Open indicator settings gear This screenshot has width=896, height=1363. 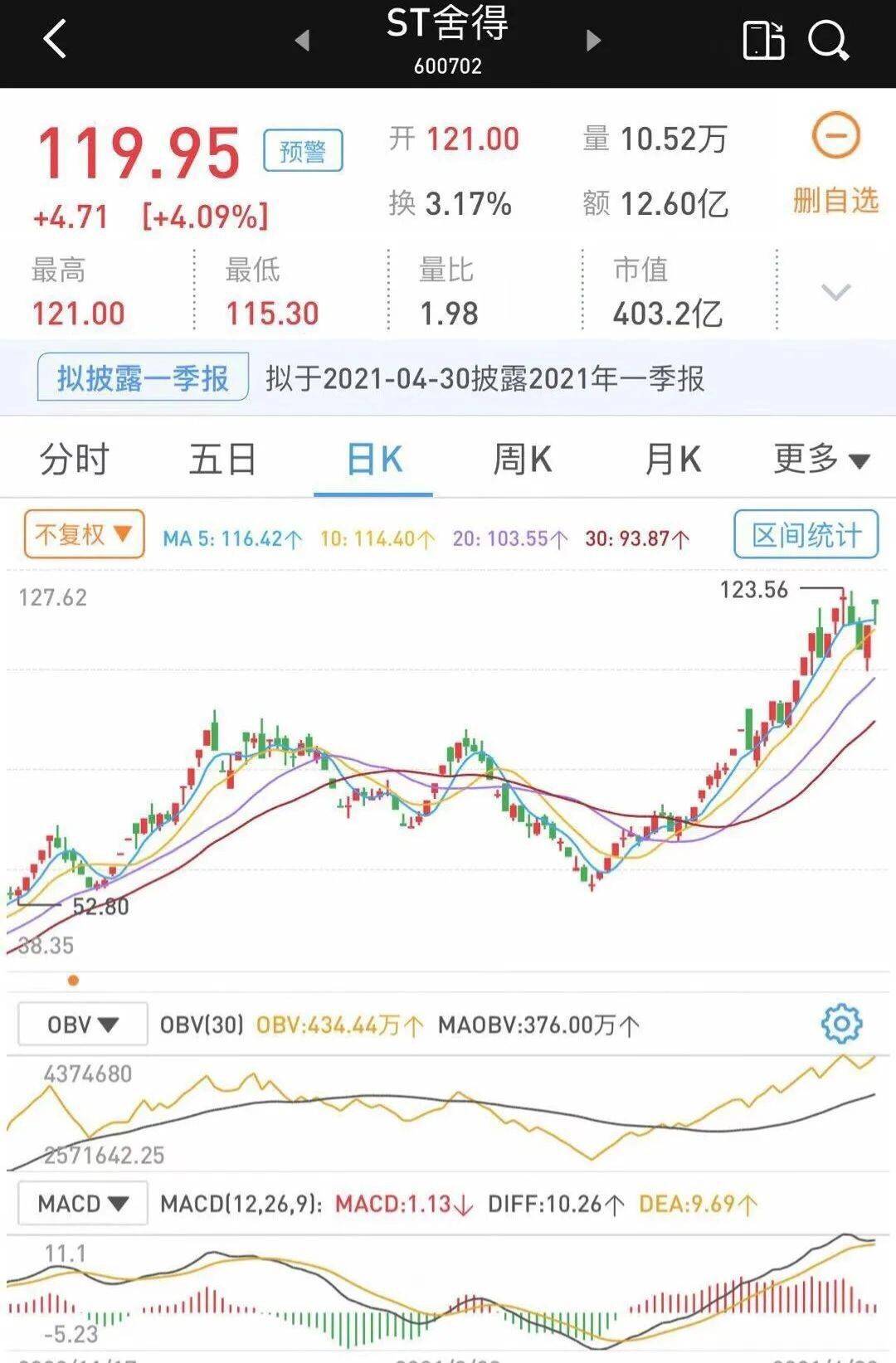point(841,1024)
